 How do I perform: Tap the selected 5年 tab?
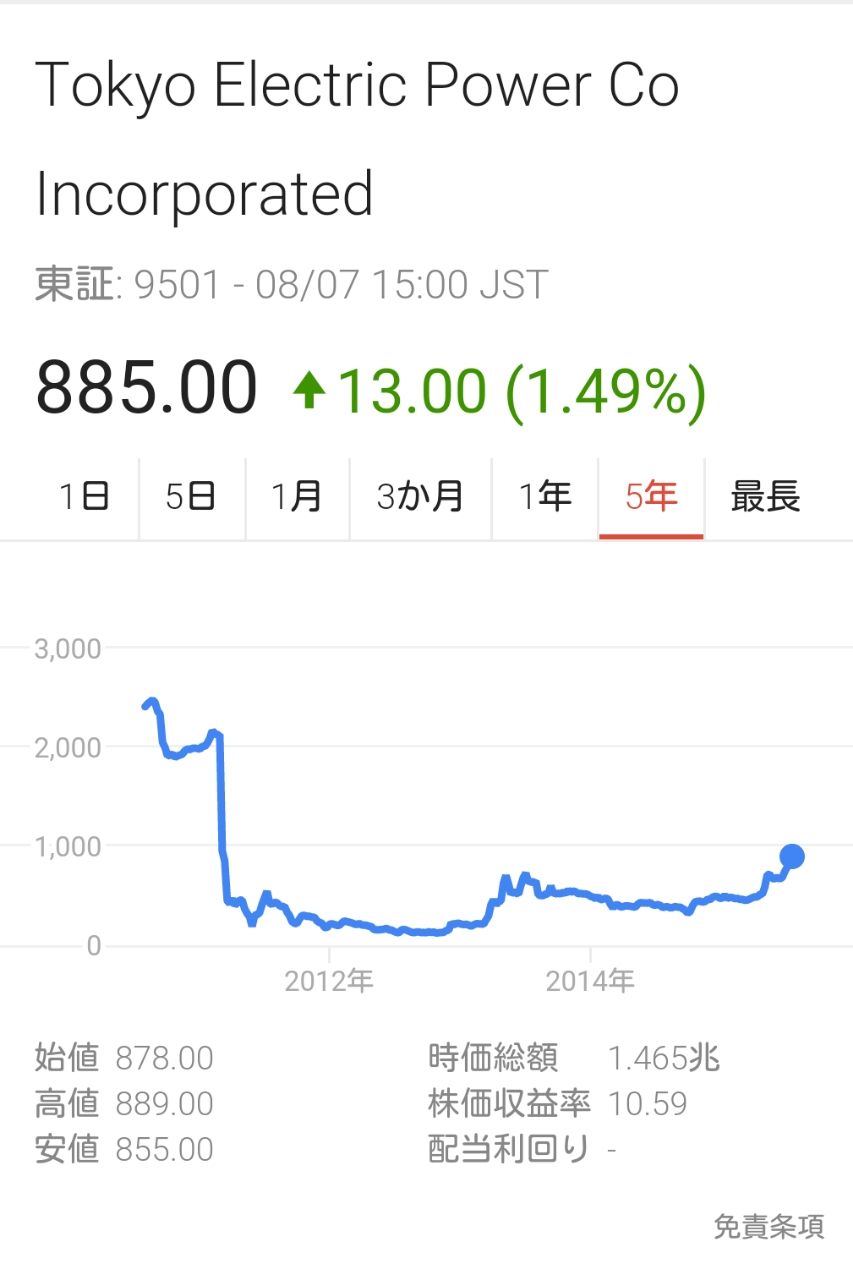point(651,497)
